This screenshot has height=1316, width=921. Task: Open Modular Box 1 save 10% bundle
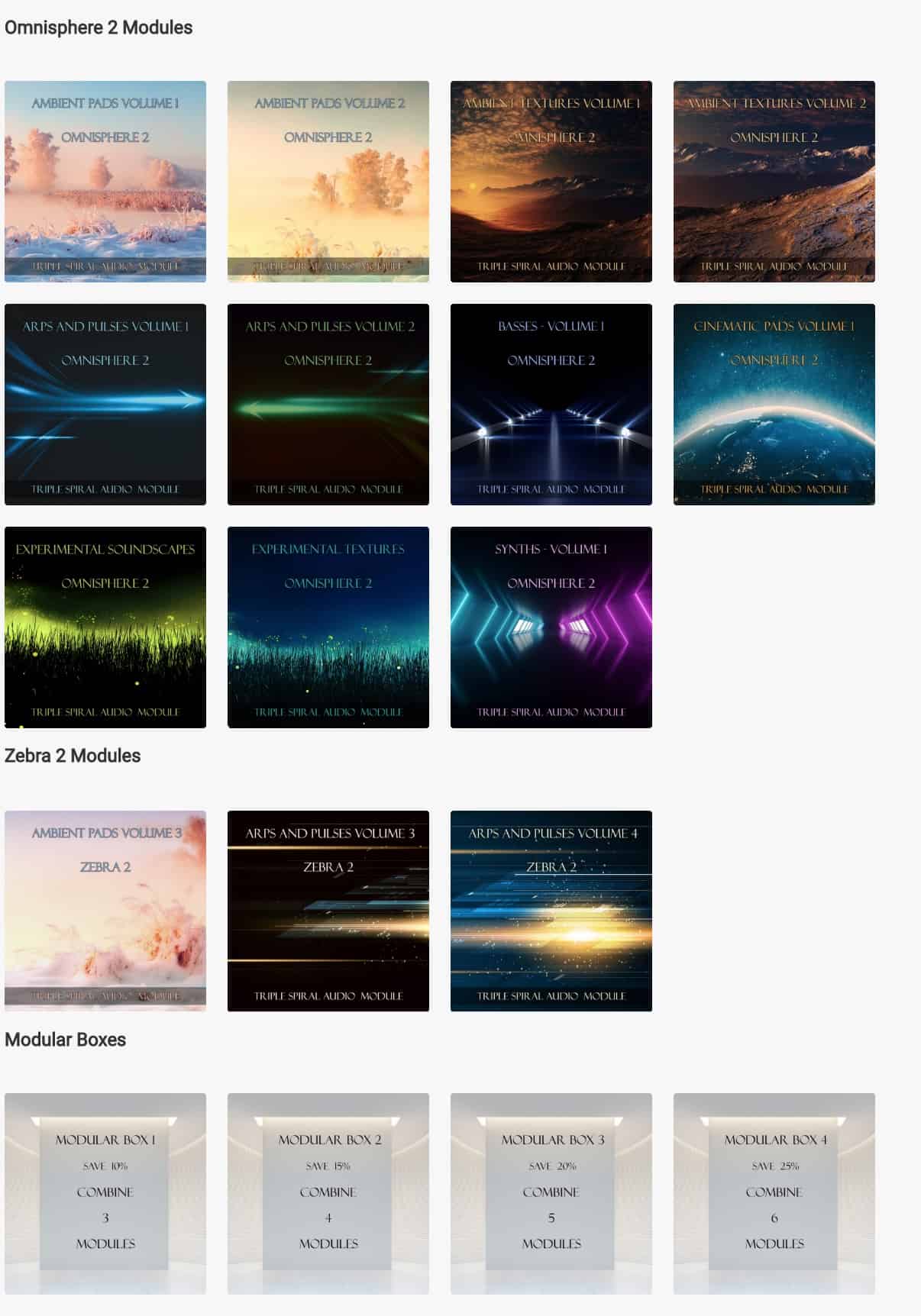[x=105, y=1194]
